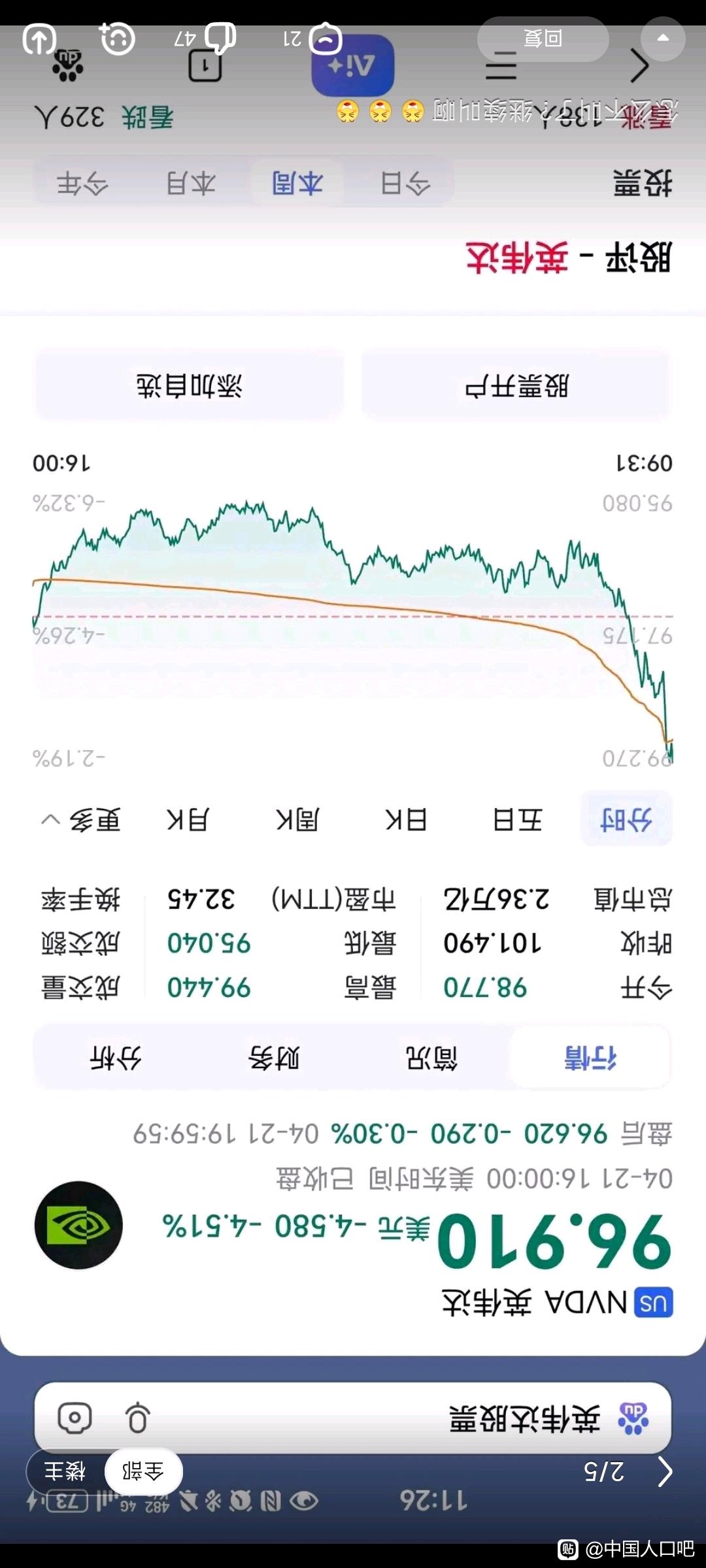Open the emoji sticker icon

(118, 39)
